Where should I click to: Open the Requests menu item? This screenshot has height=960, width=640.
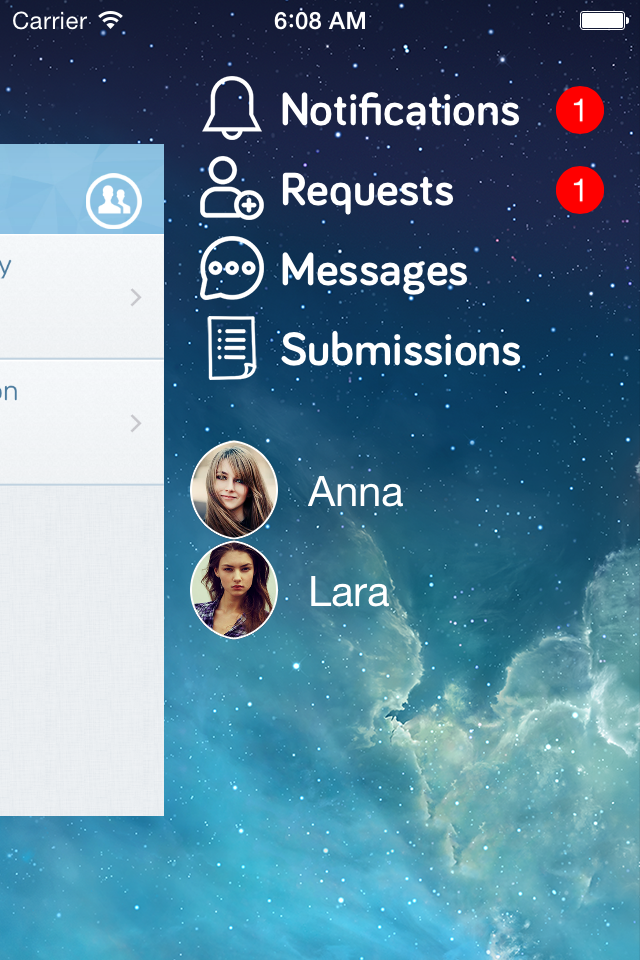point(367,190)
